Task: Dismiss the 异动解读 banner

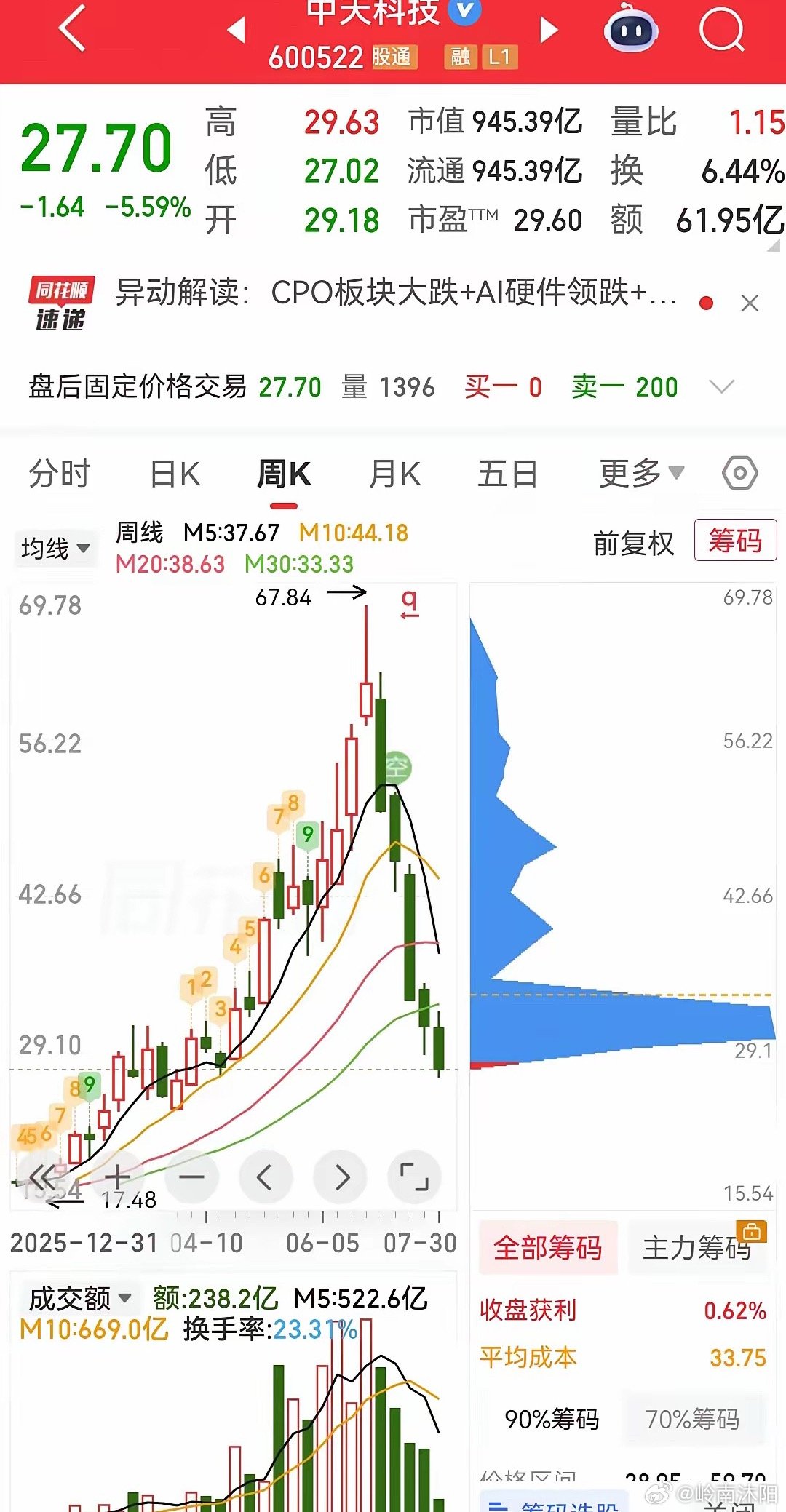Action: (750, 303)
